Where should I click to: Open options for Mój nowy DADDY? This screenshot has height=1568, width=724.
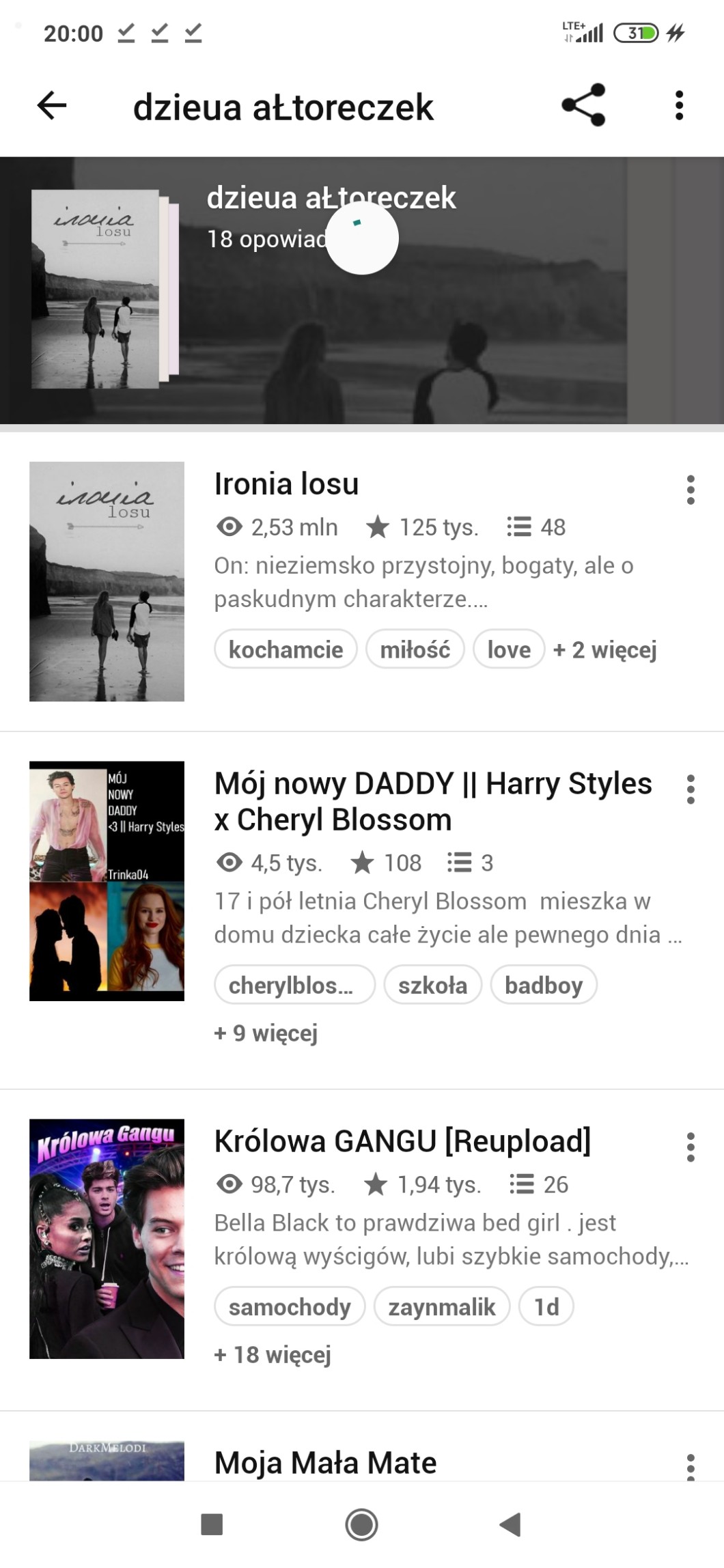(691, 789)
